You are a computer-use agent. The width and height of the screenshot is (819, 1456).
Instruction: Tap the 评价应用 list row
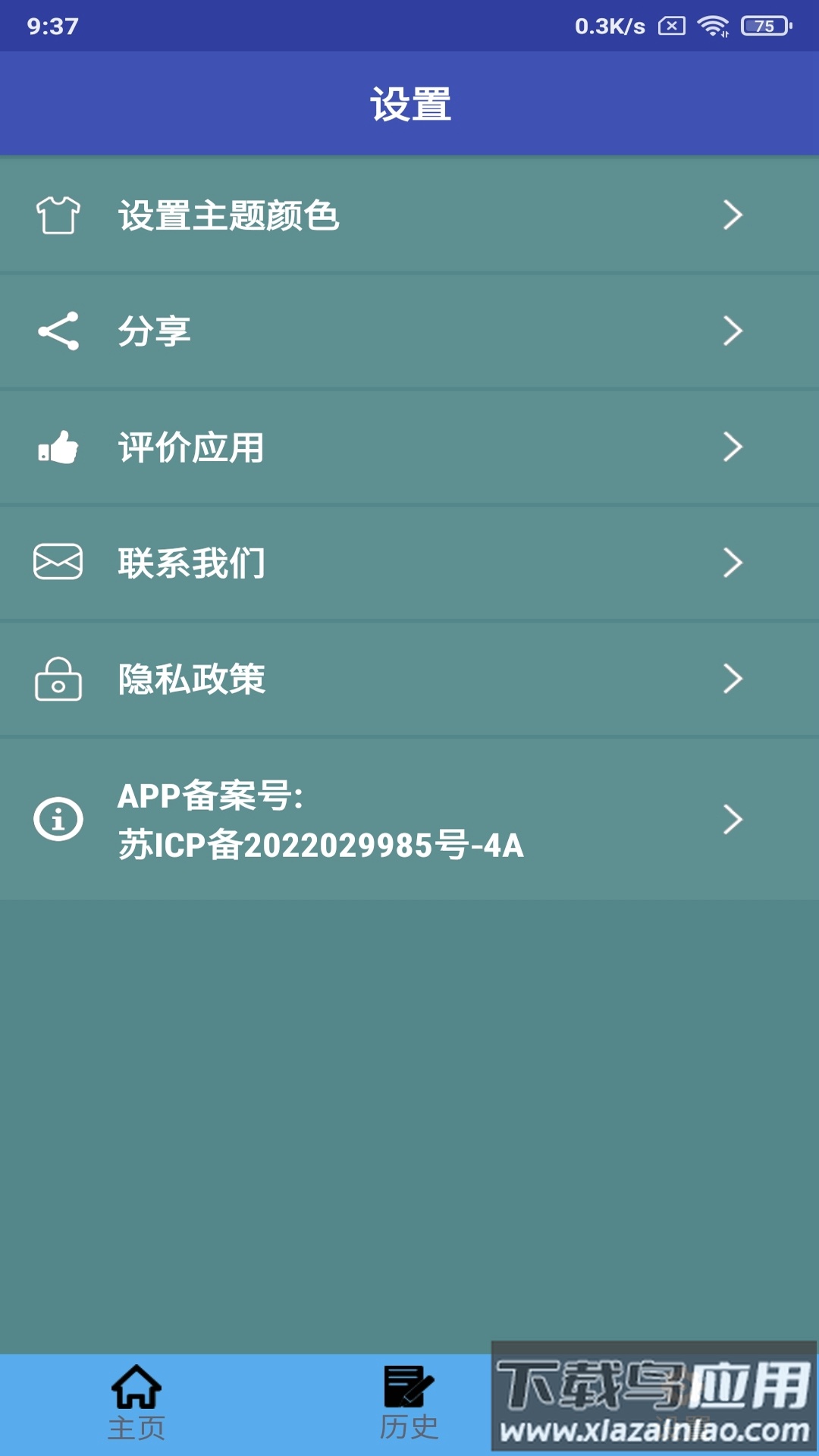coord(191,447)
